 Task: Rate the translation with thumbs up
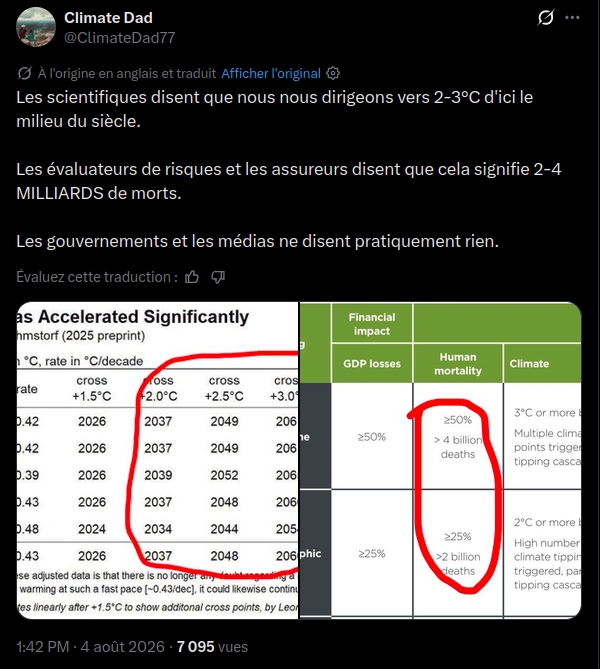(192, 277)
